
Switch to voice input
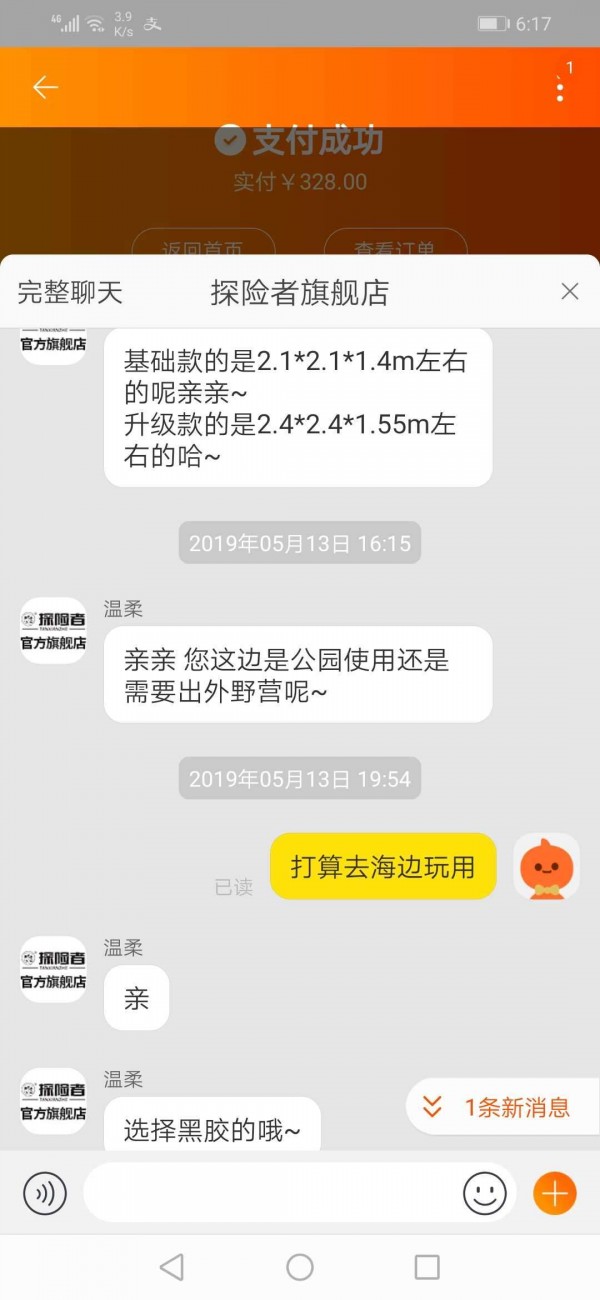click(x=45, y=1193)
